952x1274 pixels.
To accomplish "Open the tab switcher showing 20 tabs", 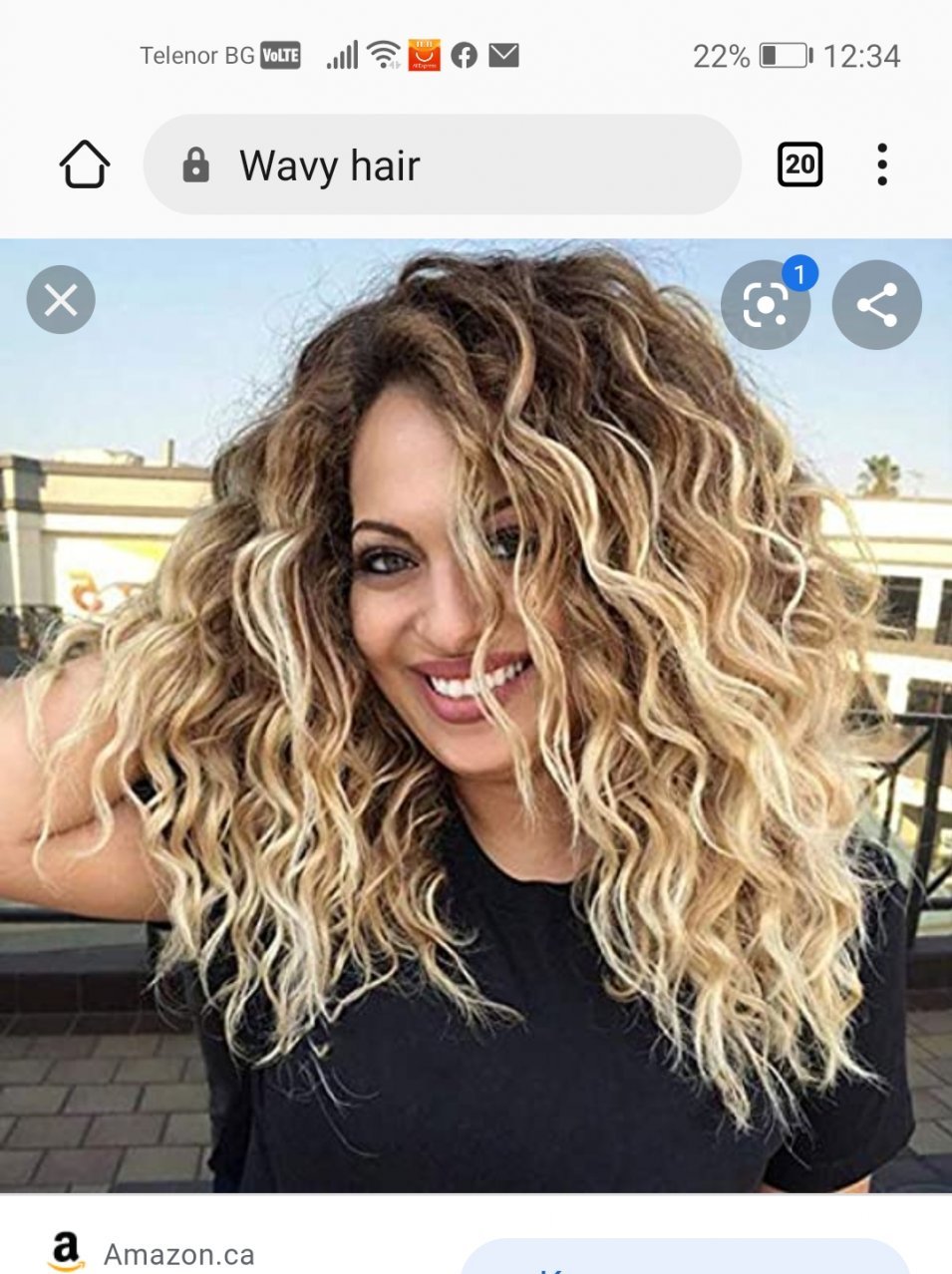I will pyautogui.click(x=799, y=164).
